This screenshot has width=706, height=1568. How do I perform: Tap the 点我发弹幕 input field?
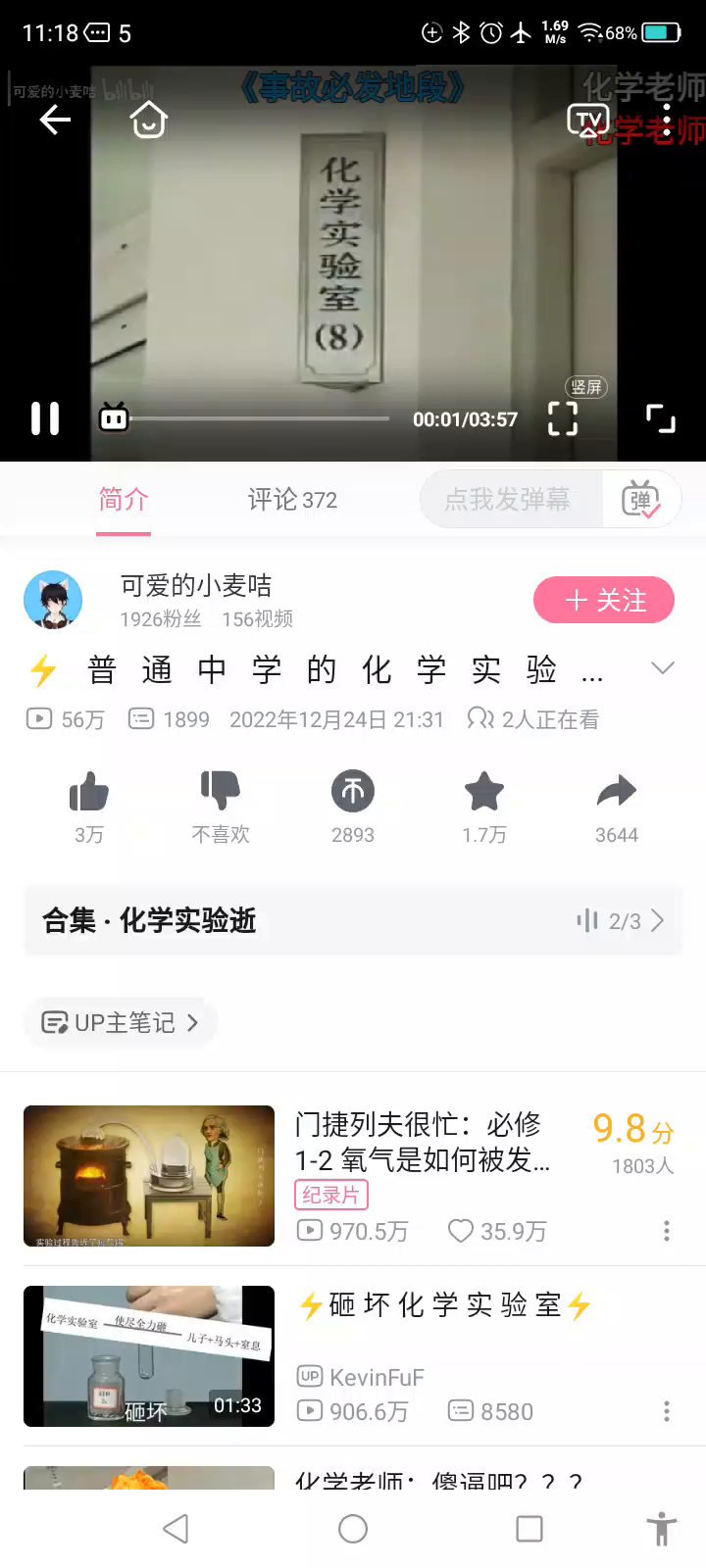[508, 500]
